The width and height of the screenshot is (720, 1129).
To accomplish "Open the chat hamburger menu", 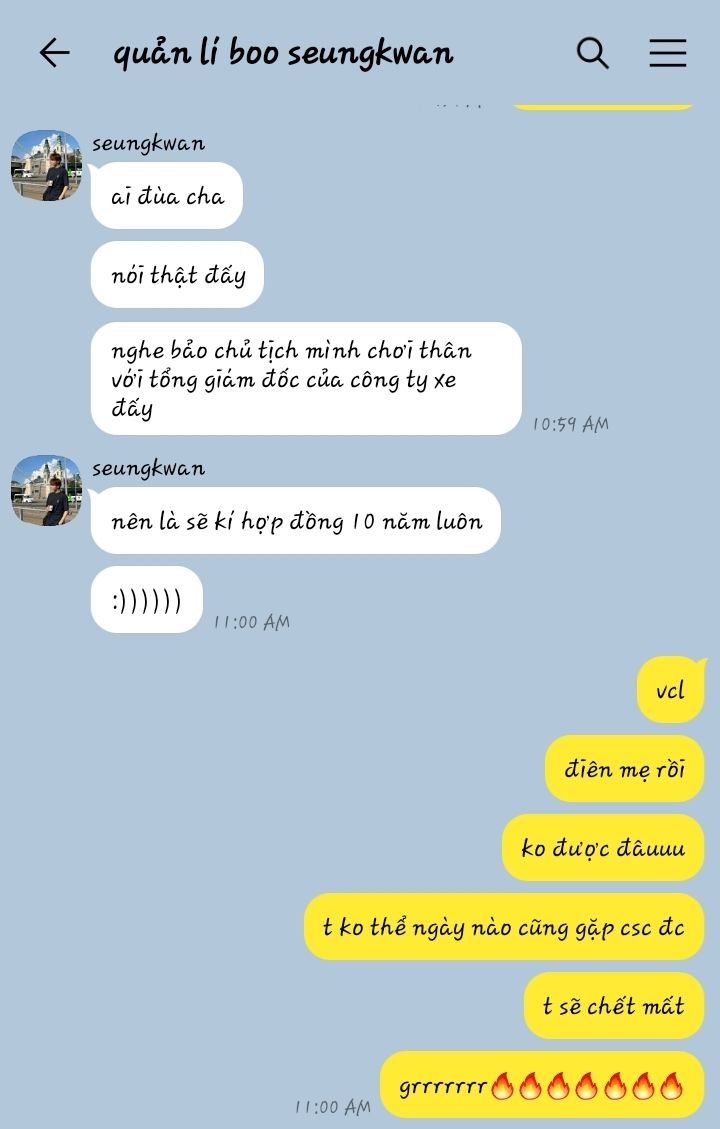I will click(x=667, y=53).
